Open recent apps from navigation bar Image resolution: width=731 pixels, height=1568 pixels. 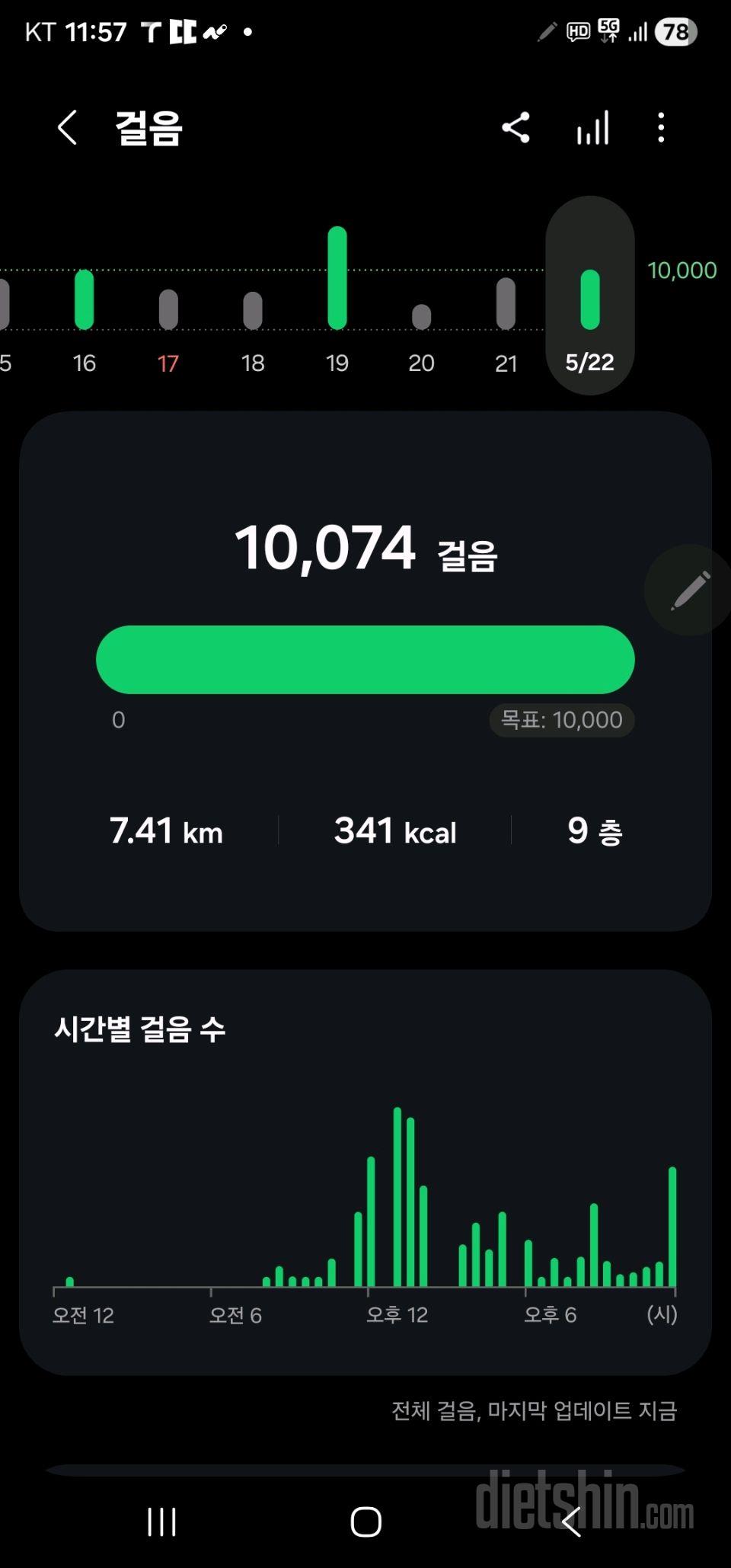tap(161, 1522)
